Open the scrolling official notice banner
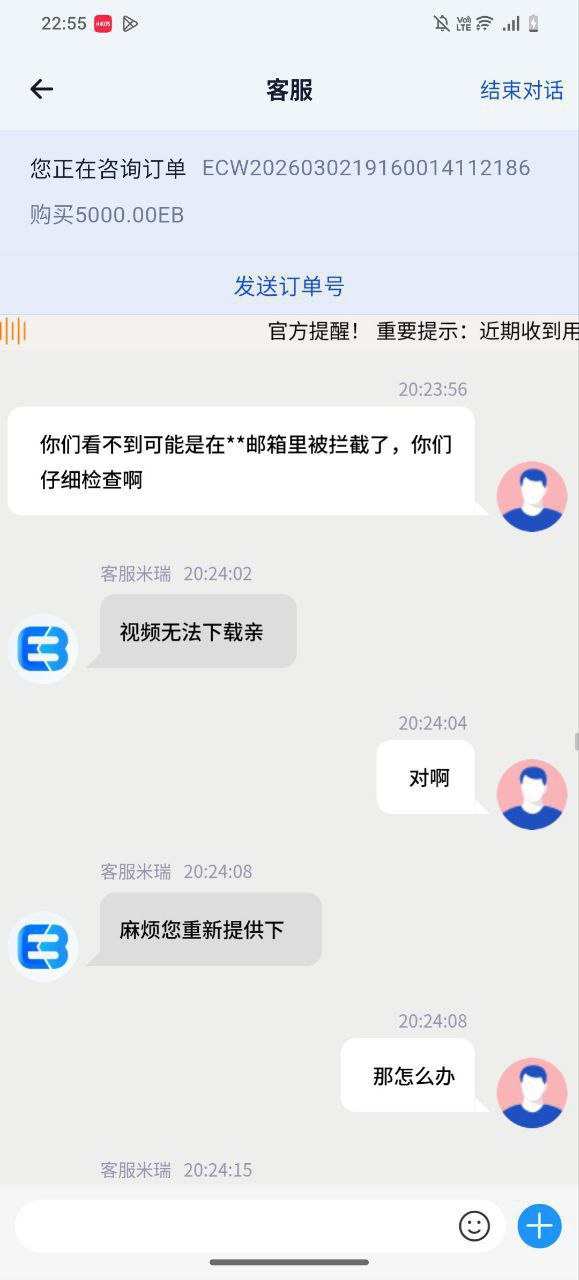This screenshot has height=1280, width=579. pos(289,332)
